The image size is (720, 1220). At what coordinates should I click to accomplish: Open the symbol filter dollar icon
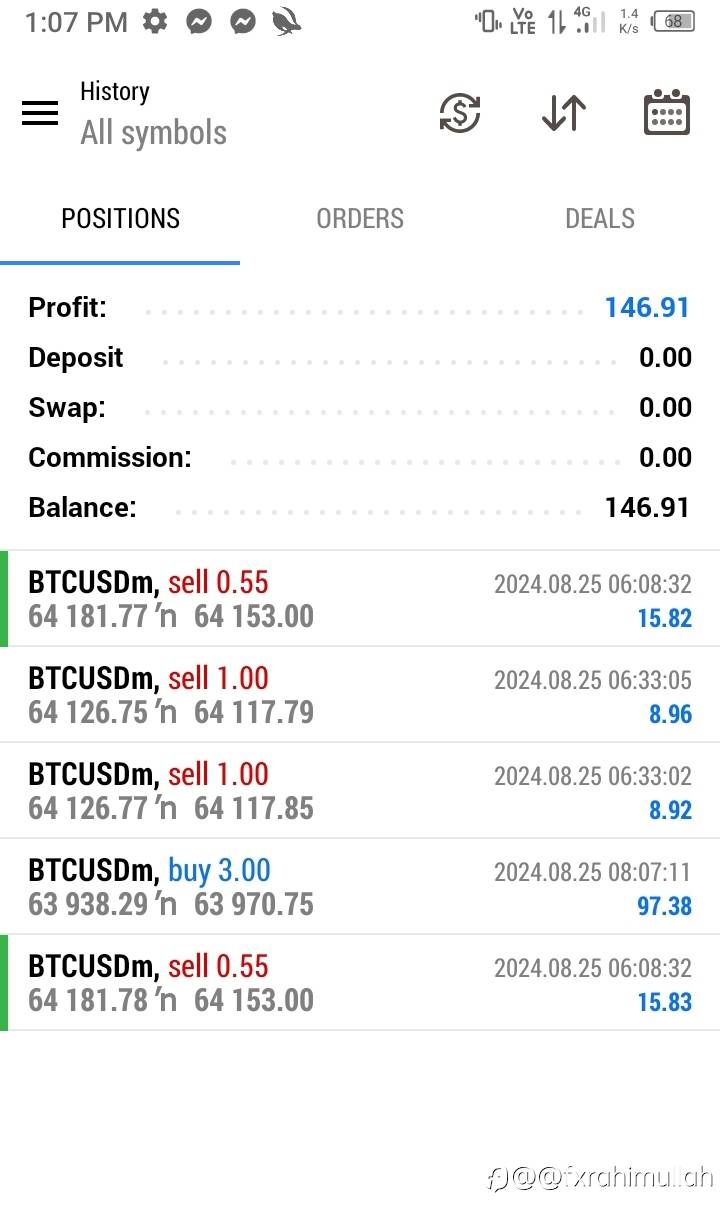460,113
